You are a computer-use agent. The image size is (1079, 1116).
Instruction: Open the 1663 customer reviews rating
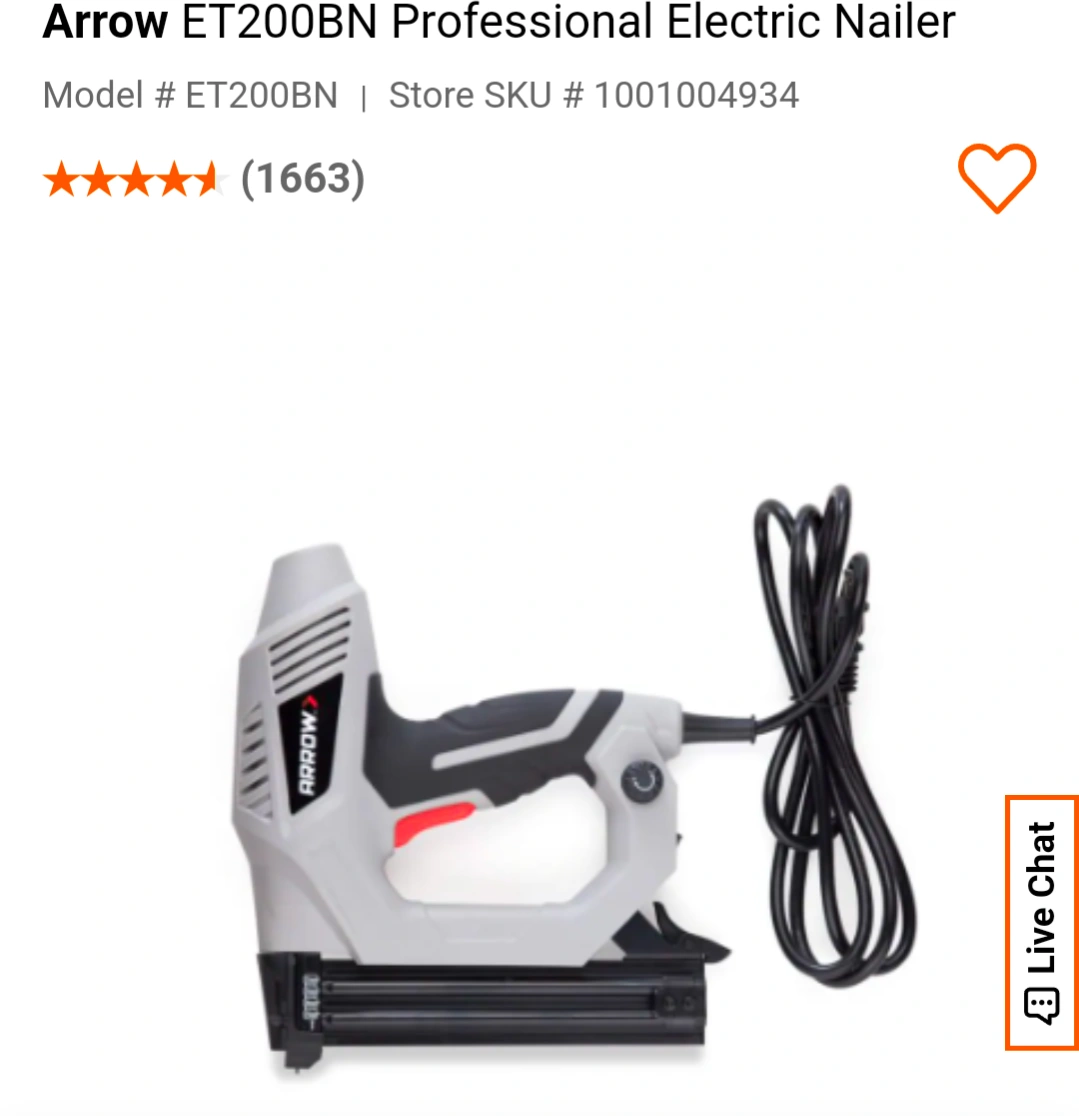point(204,180)
